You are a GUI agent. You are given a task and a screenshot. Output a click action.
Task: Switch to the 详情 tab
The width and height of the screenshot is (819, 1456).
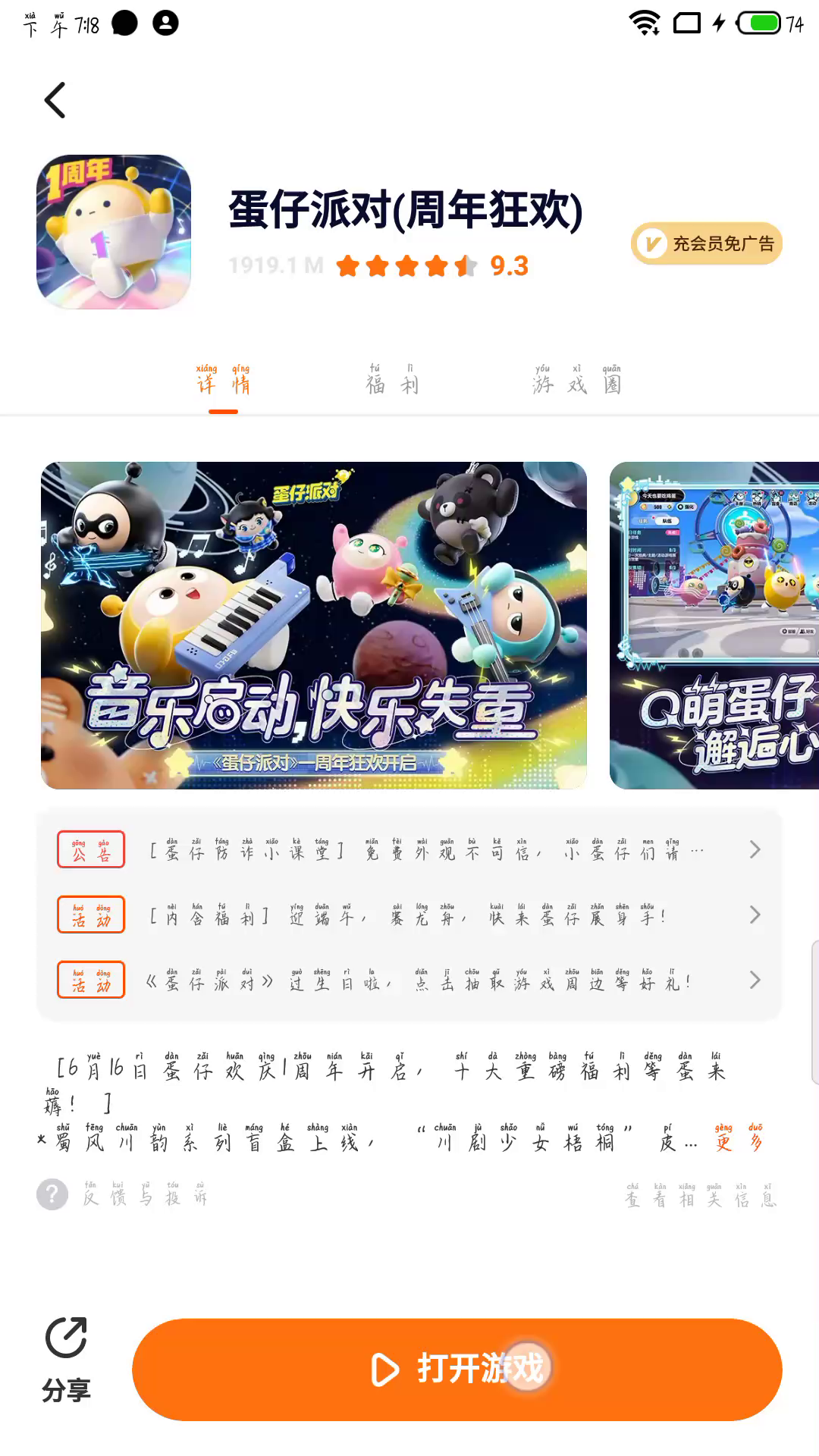click(x=223, y=380)
